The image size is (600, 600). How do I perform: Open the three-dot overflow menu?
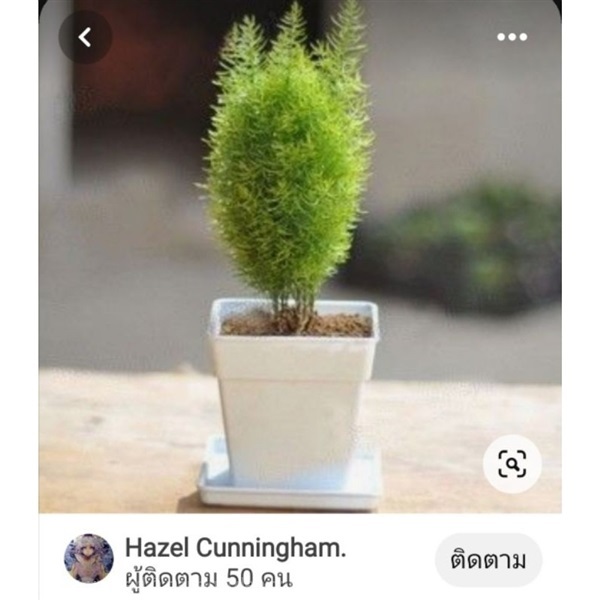(x=511, y=38)
